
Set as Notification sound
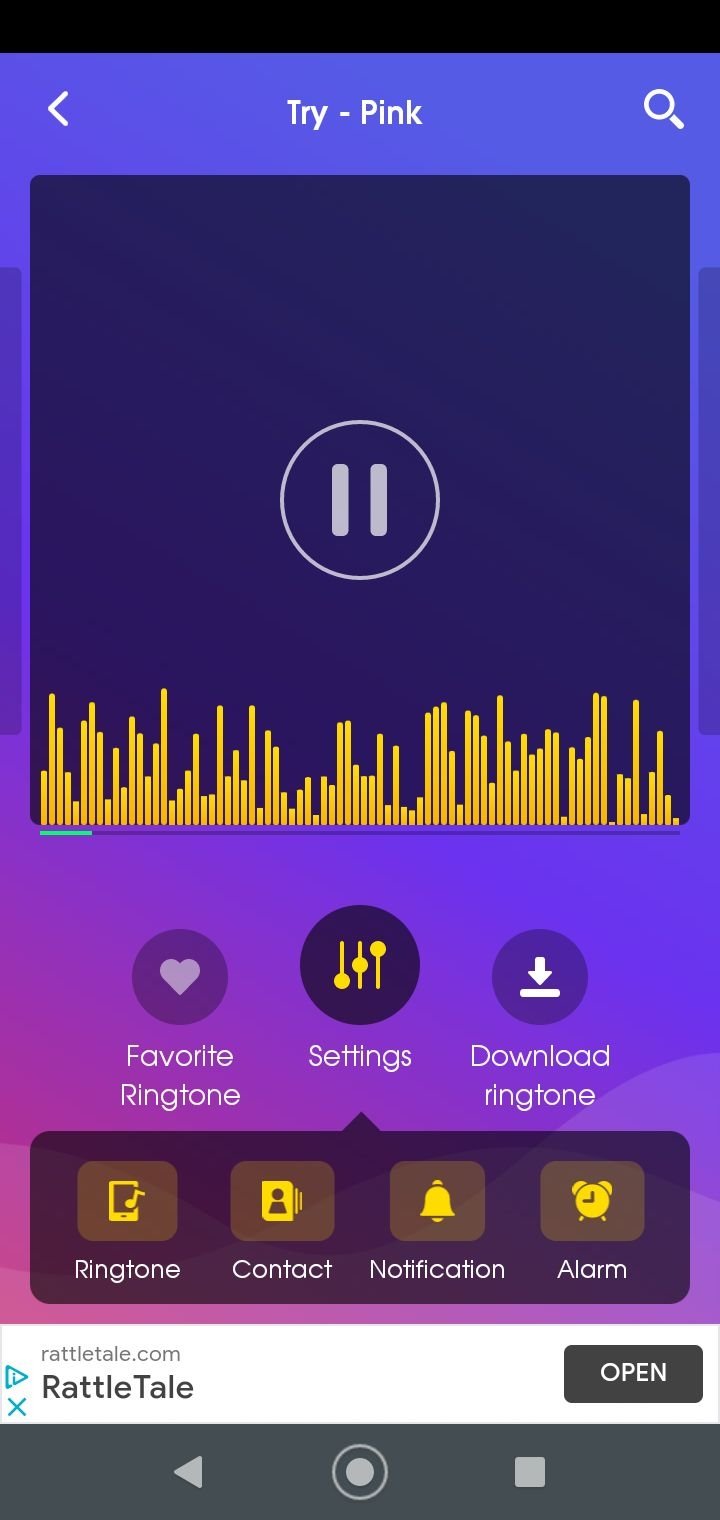(437, 1201)
